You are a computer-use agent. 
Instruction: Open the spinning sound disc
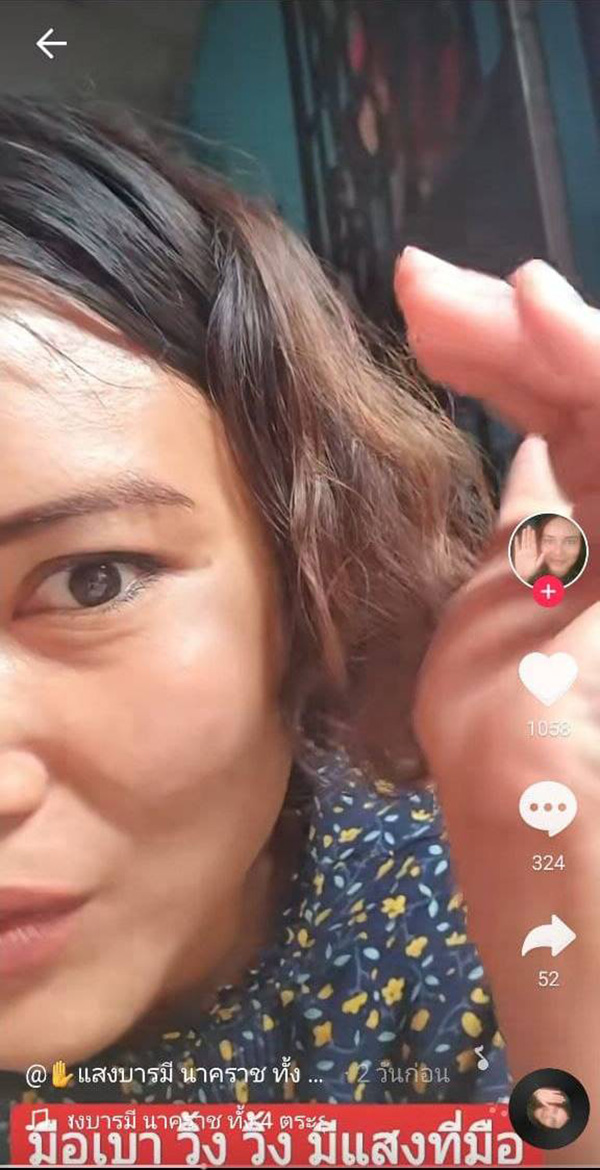[x=549, y=1108]
